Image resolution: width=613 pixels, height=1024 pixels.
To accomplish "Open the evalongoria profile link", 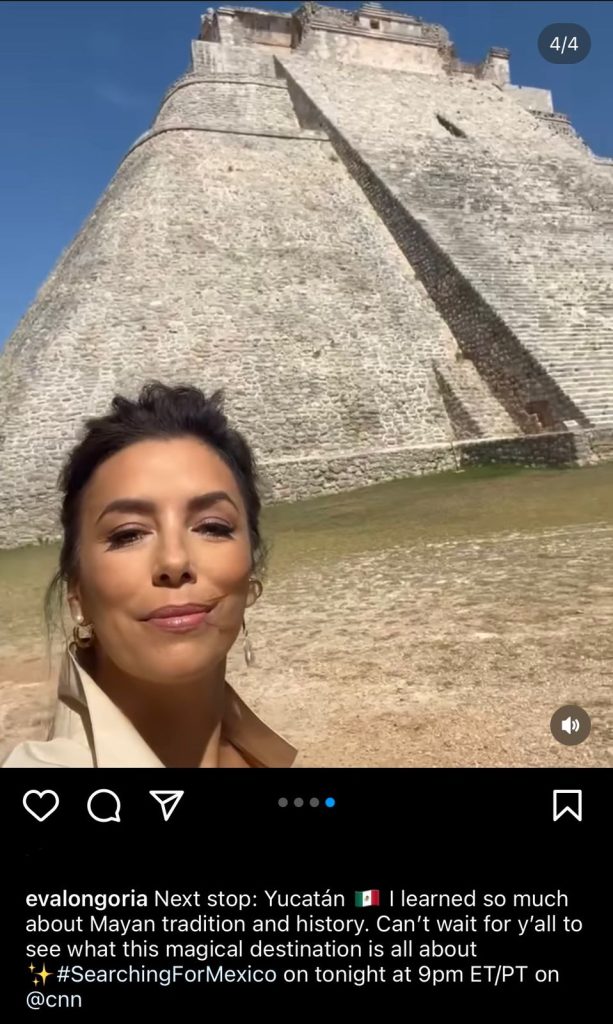I will click(86, 898).
